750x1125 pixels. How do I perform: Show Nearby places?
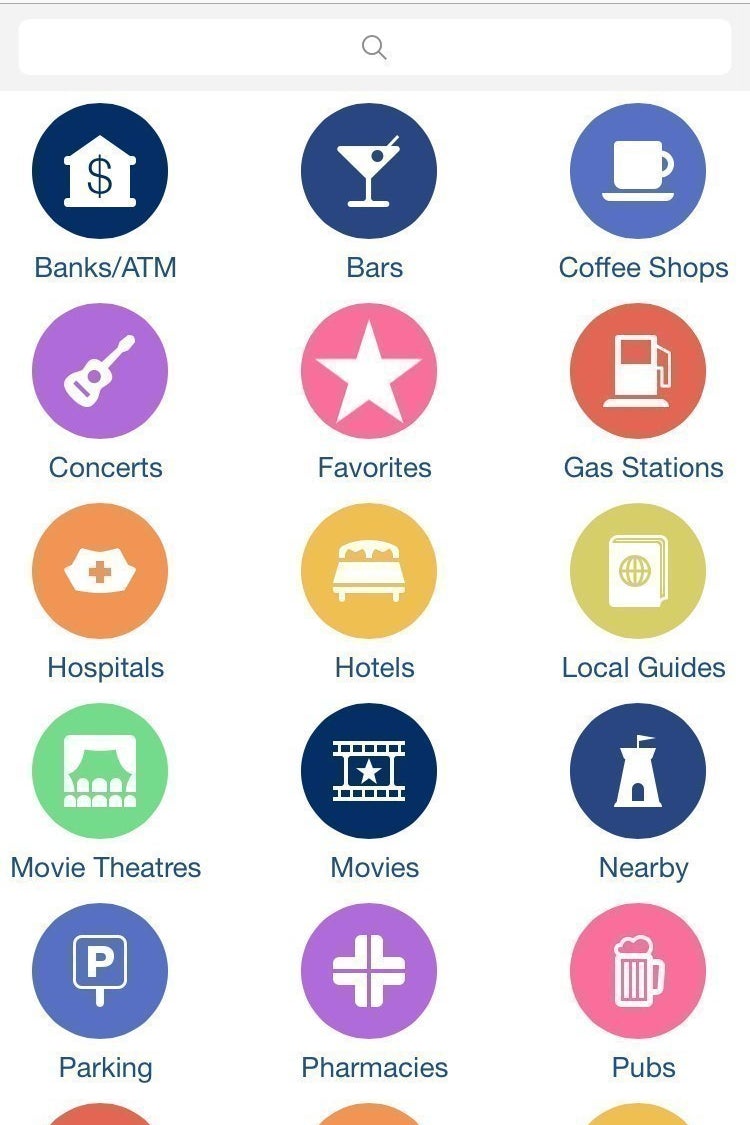pyautogui.click(x=638, y=771)
